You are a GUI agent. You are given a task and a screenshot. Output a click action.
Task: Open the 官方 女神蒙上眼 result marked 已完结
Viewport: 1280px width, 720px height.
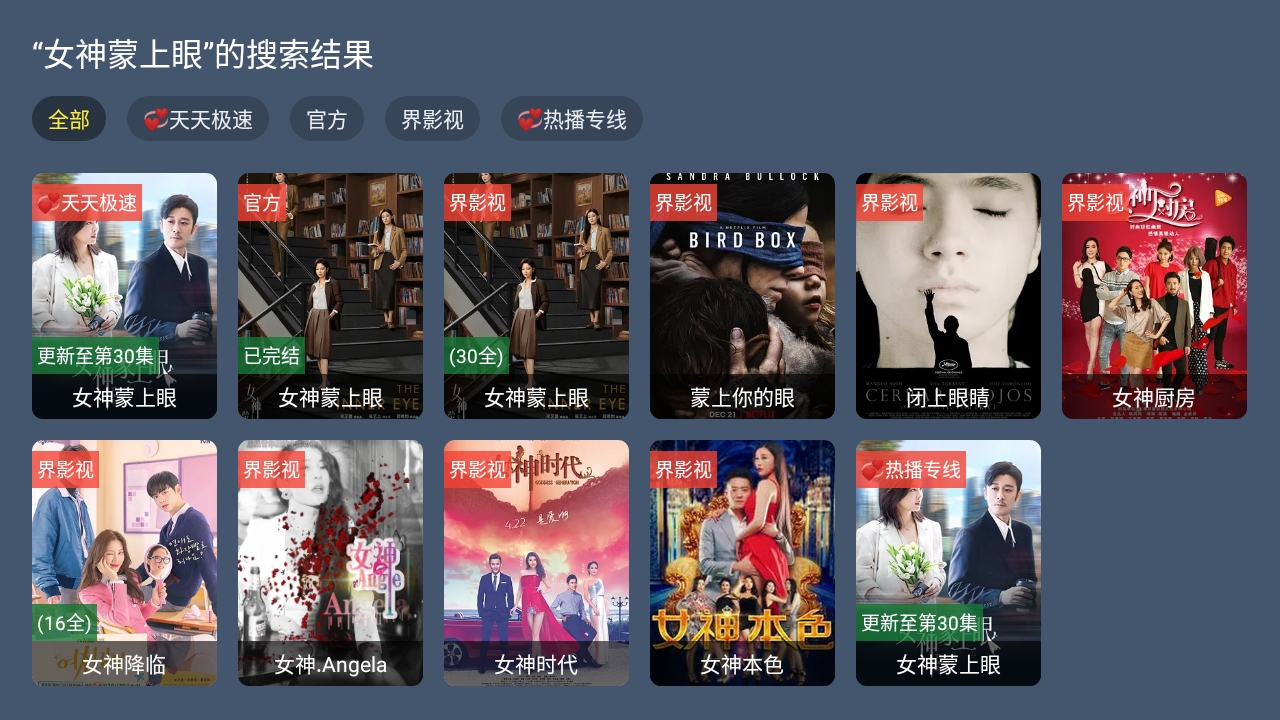(330, 296)
